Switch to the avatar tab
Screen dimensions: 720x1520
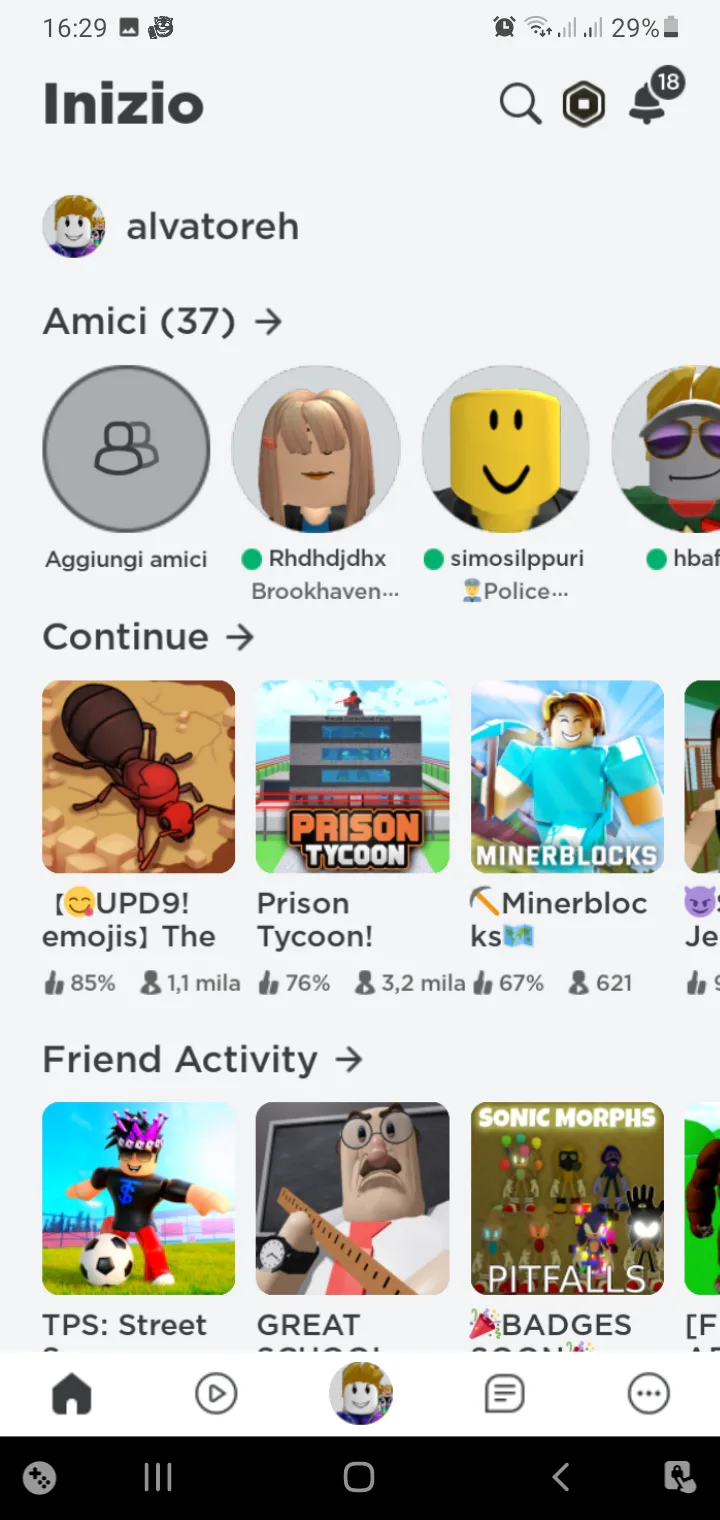(x=360, y=1393)
